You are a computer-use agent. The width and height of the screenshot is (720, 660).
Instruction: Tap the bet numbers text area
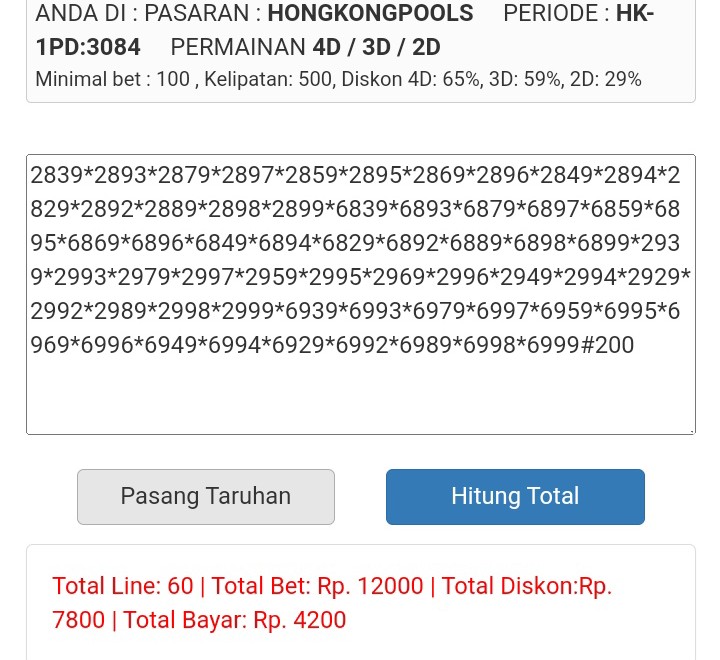point(360,294)
